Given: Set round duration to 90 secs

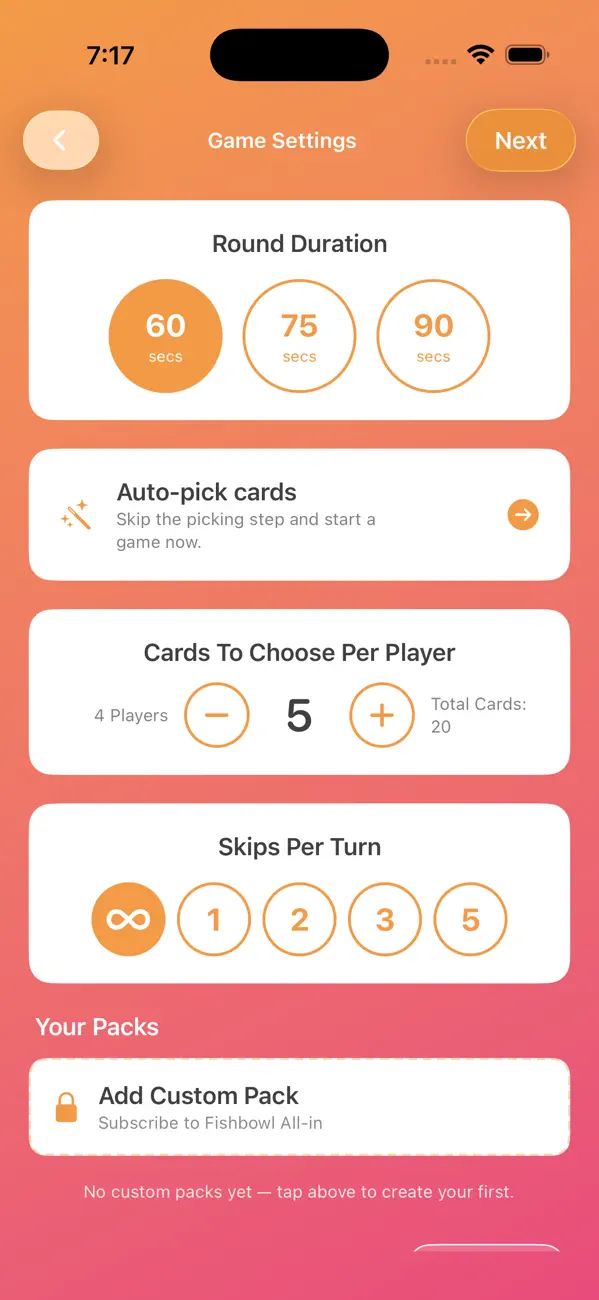Looking at the screenshot, I should coord(433,335).
